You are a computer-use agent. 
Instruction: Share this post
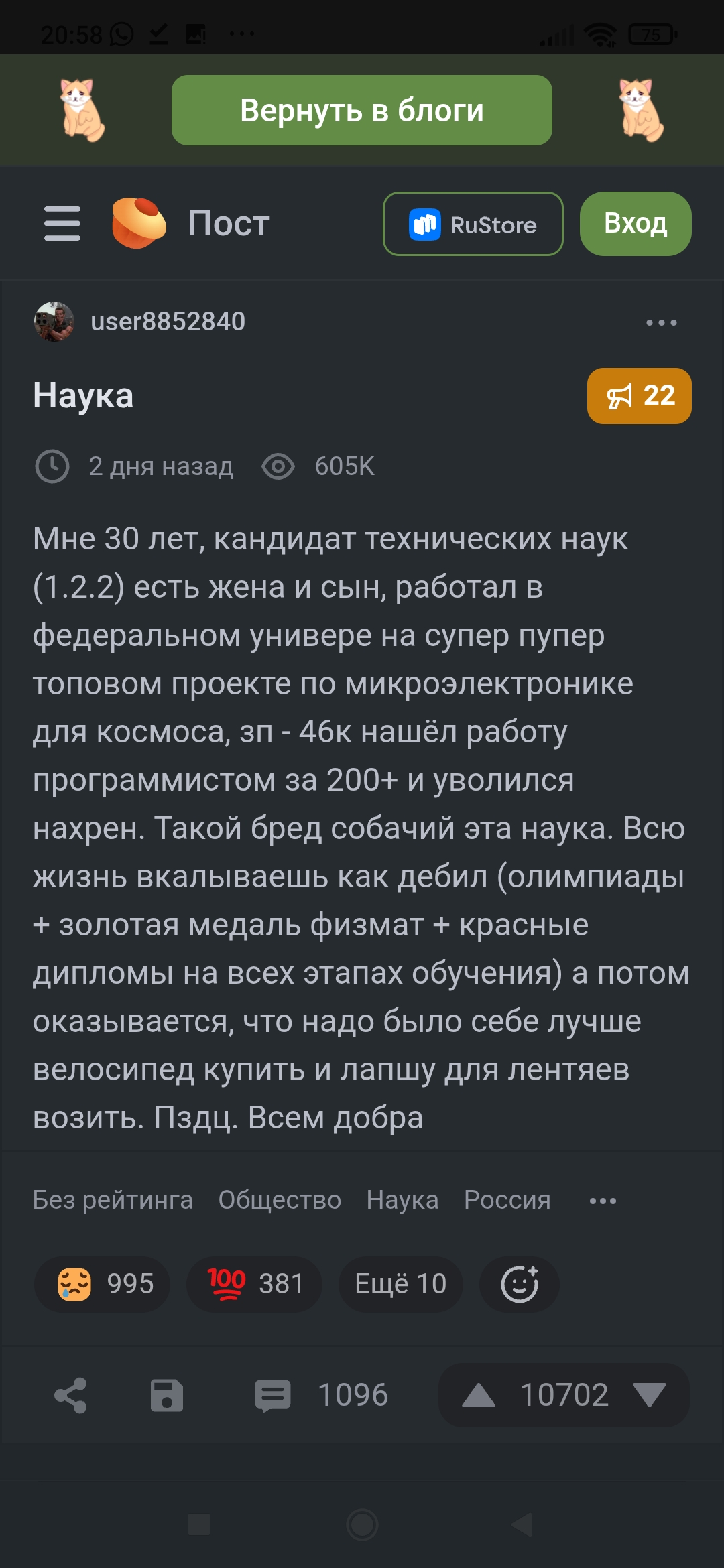pyautogui.click(x=70, y=1396)
